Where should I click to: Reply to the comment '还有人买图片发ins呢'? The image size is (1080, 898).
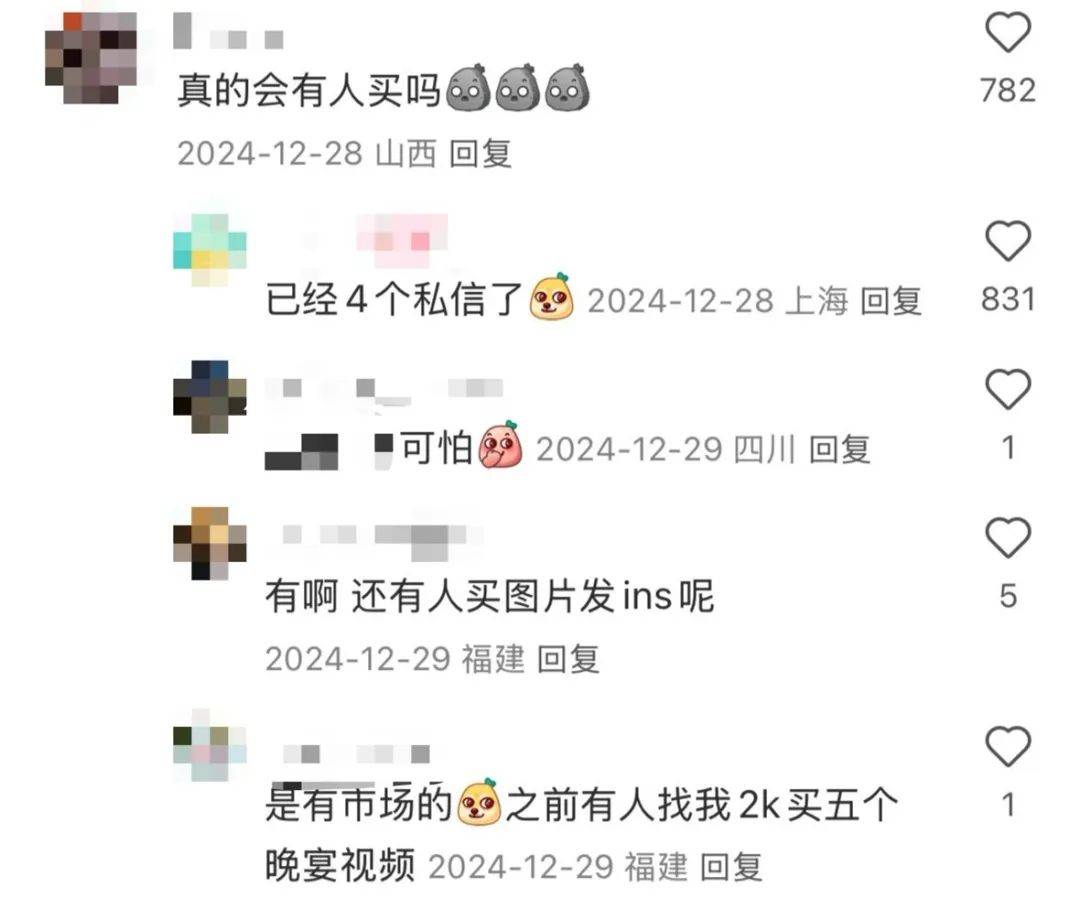pyautogui.click(x=568, y=658)
